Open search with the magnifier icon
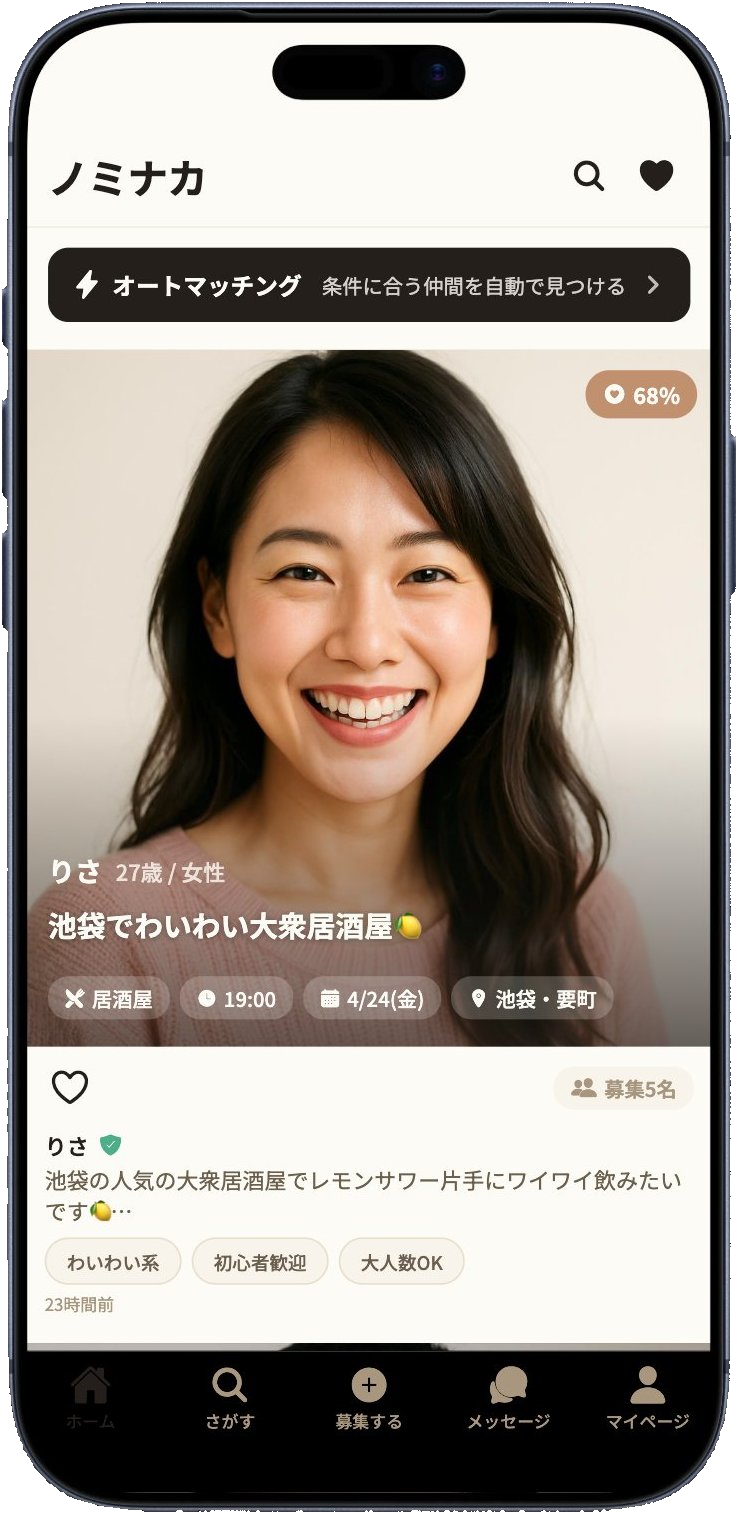The height and width of the screenshot is (1514, 738). click(588, 176)
